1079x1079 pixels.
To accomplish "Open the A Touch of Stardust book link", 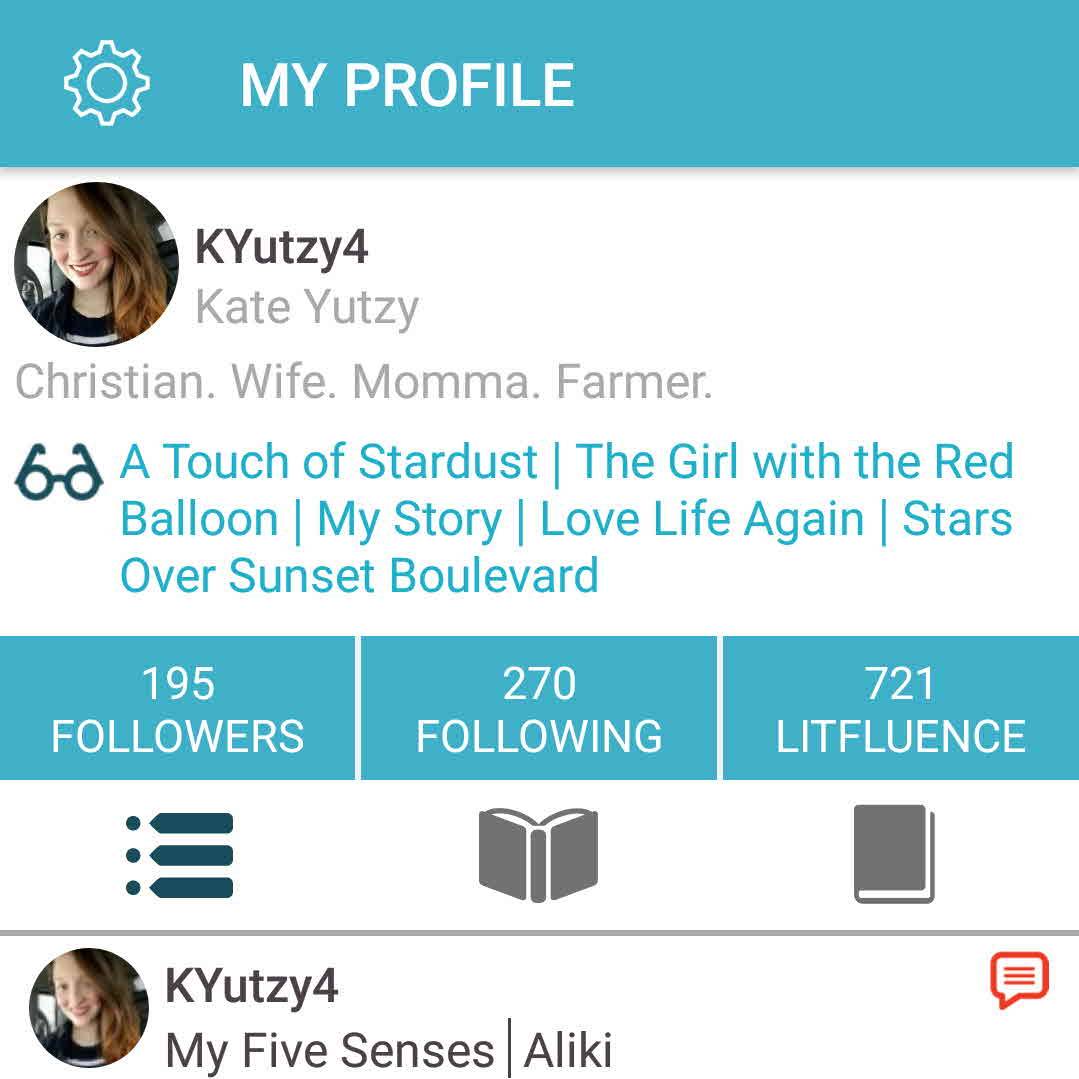I will pyautogui.click(x=329, y=462).
